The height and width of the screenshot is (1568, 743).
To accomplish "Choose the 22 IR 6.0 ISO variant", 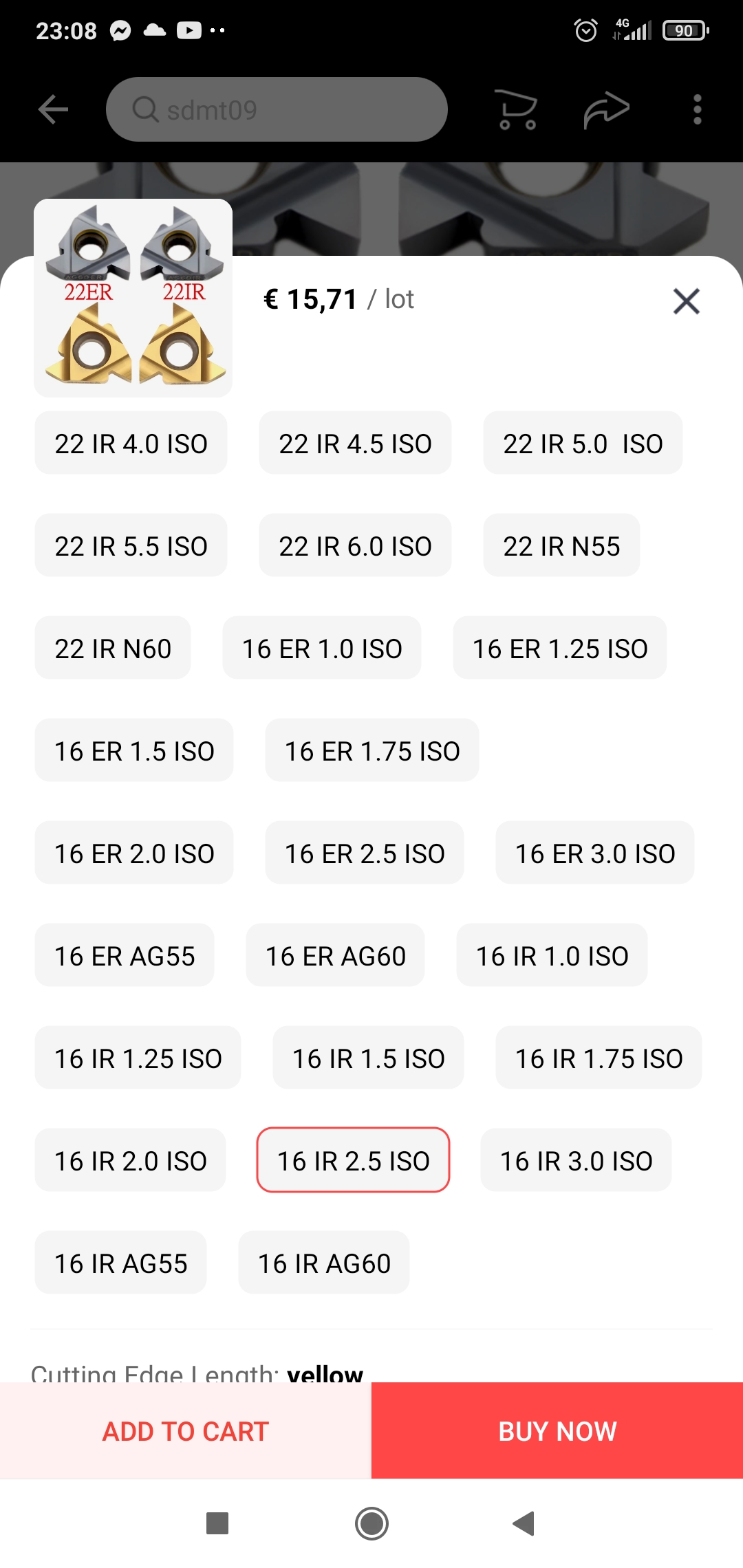I will coord(355,546).
